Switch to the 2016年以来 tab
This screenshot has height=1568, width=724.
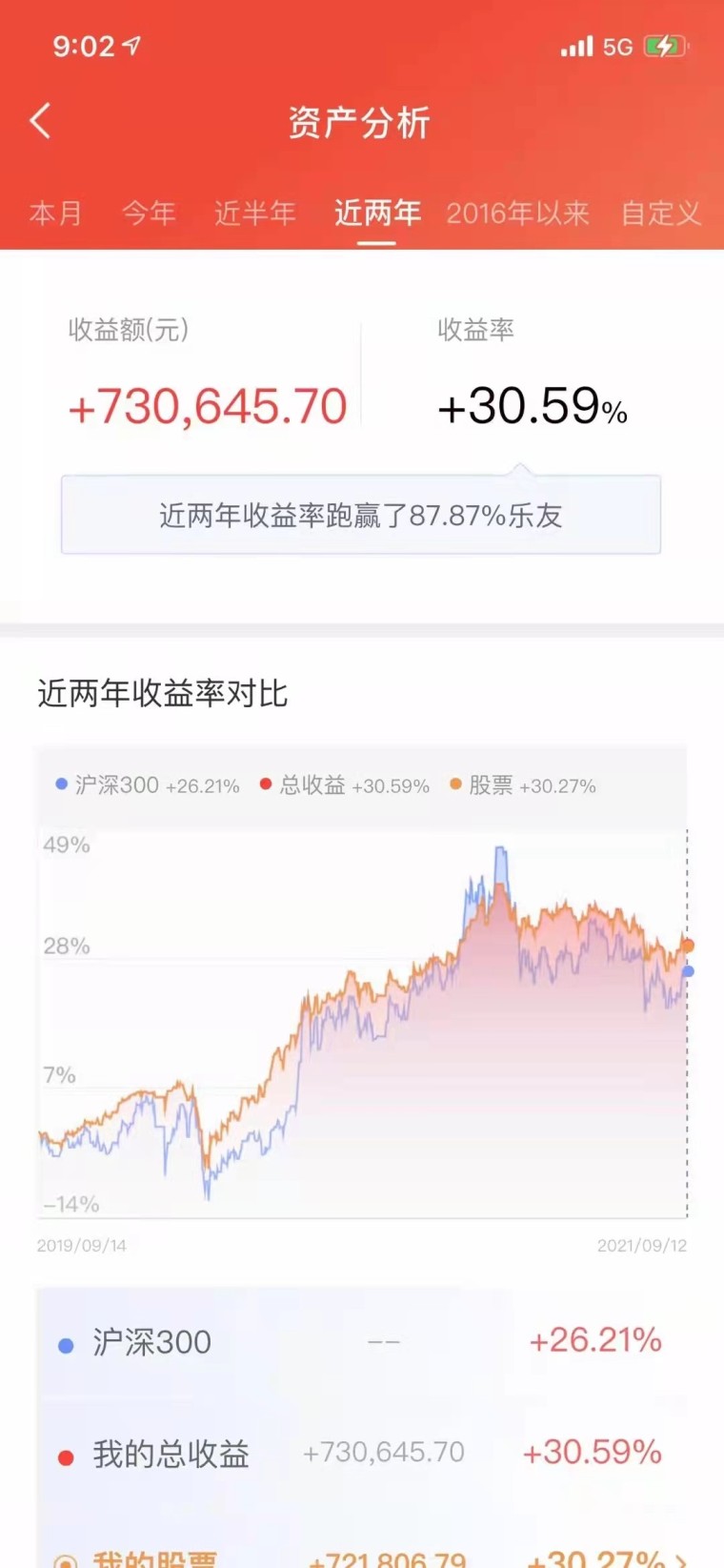[x=517, y=213]
